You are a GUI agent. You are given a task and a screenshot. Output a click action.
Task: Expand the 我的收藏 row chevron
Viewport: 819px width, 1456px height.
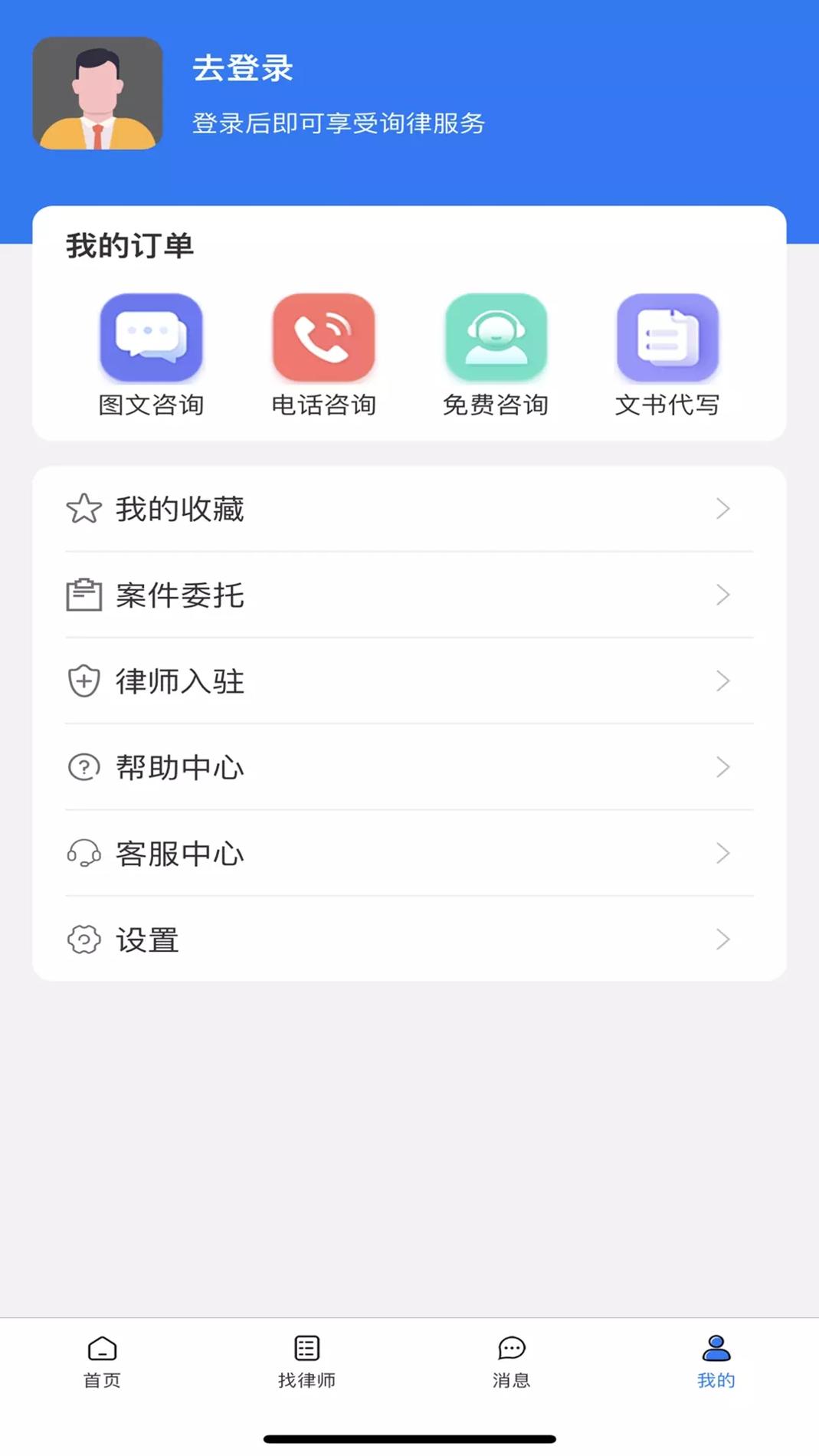click(723, 508)
